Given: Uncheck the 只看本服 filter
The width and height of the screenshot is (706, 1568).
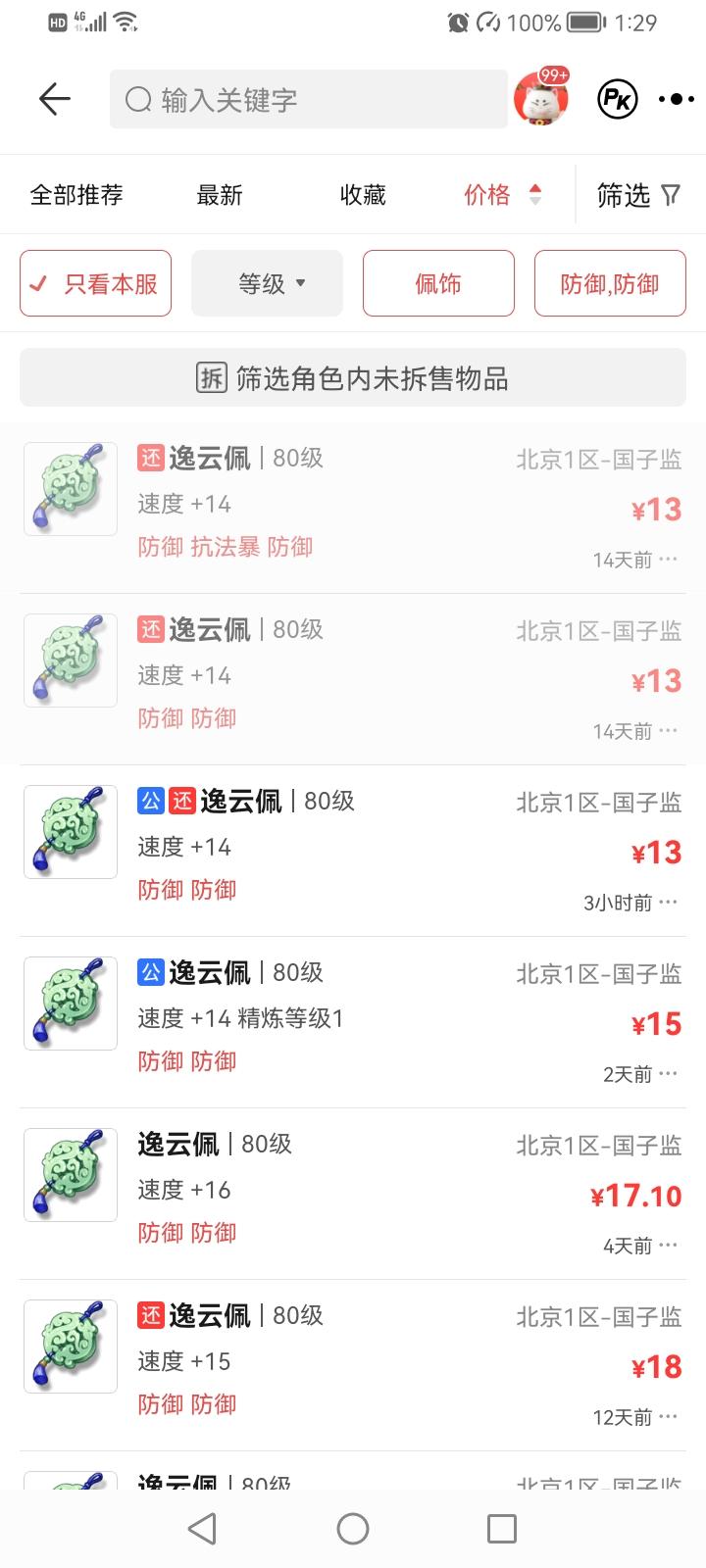Looking at the screenshot, I should tap(95, 284).
